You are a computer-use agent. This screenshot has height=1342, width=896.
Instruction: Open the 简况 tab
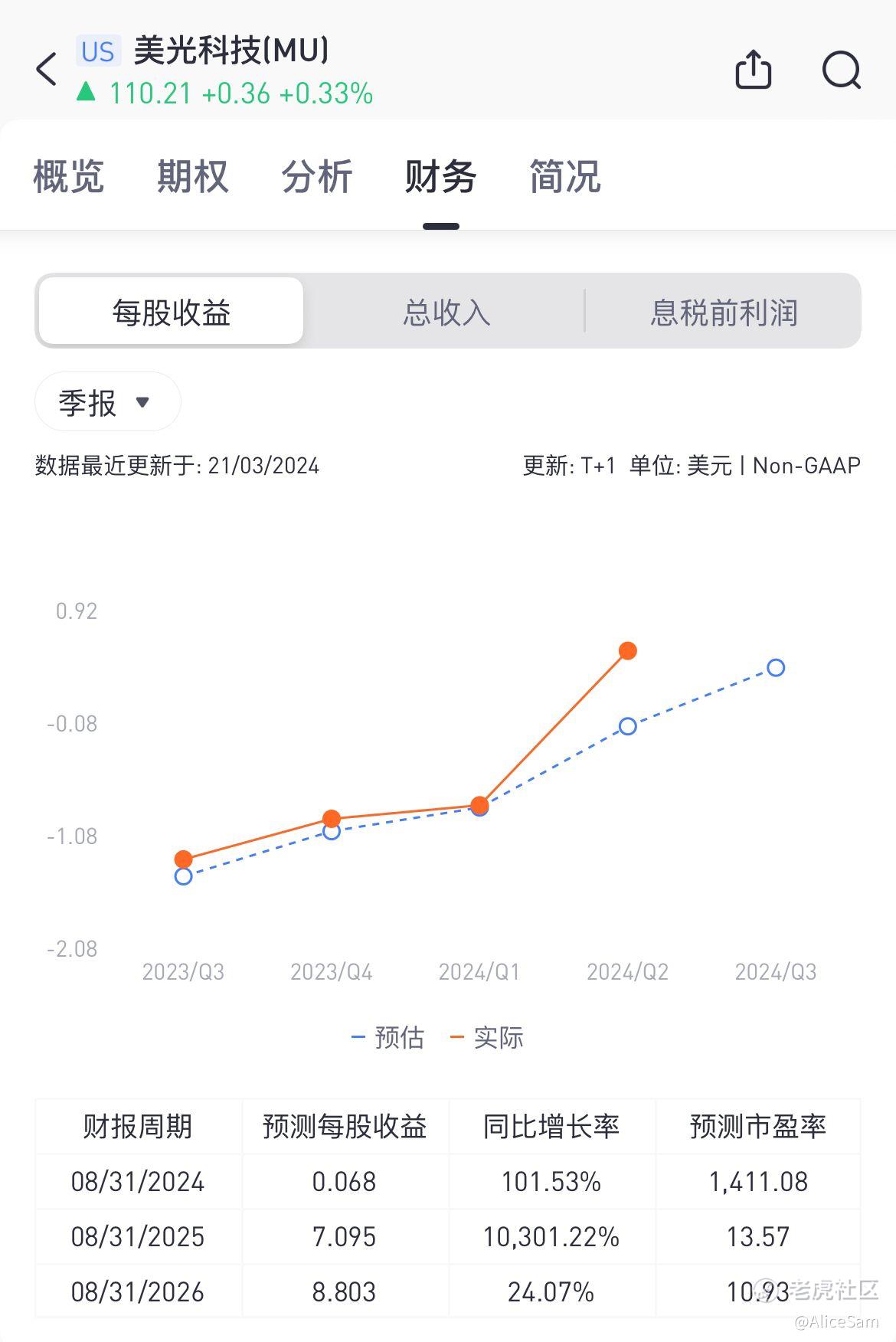[564, 176]
